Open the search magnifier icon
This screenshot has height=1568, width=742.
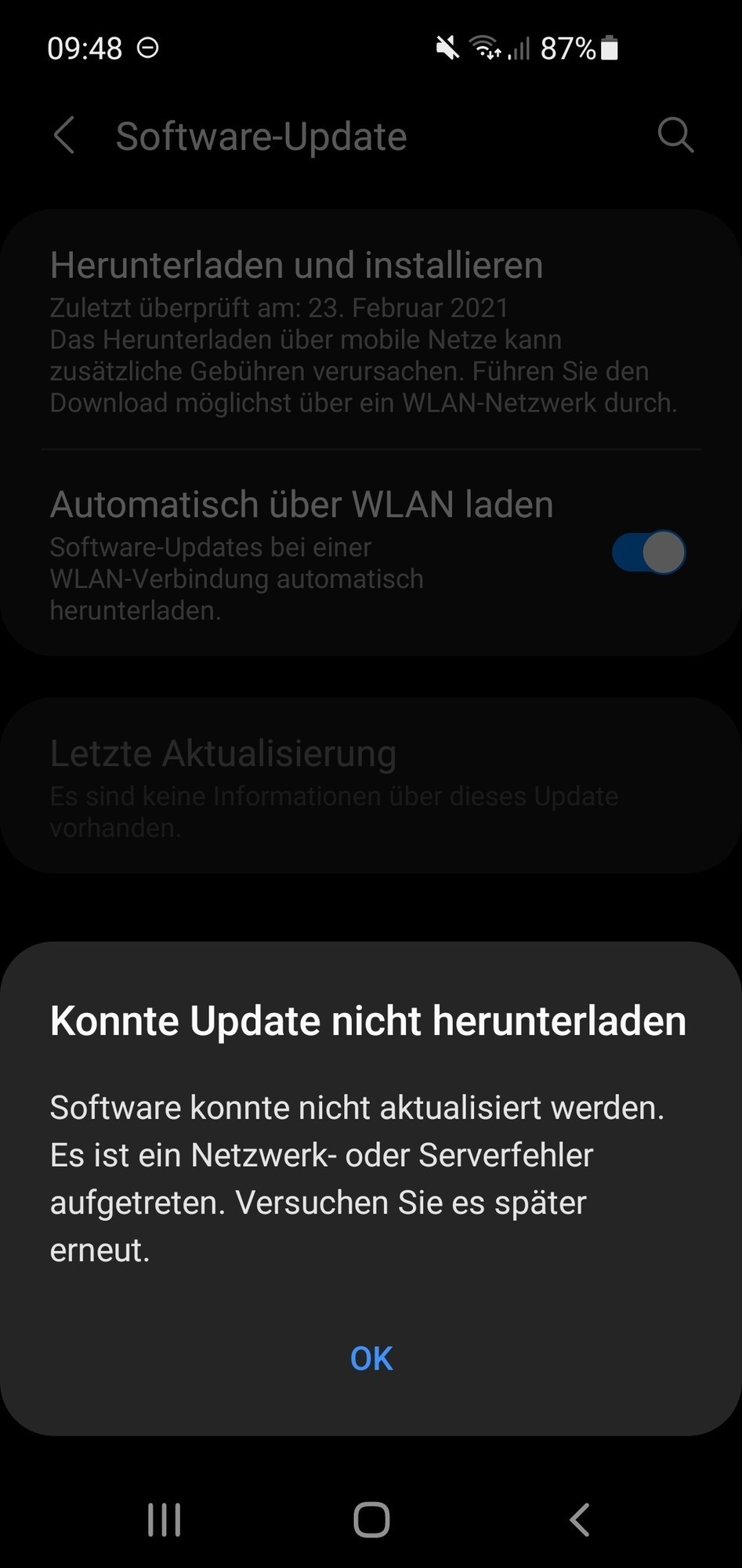click(x=675, y=136)
